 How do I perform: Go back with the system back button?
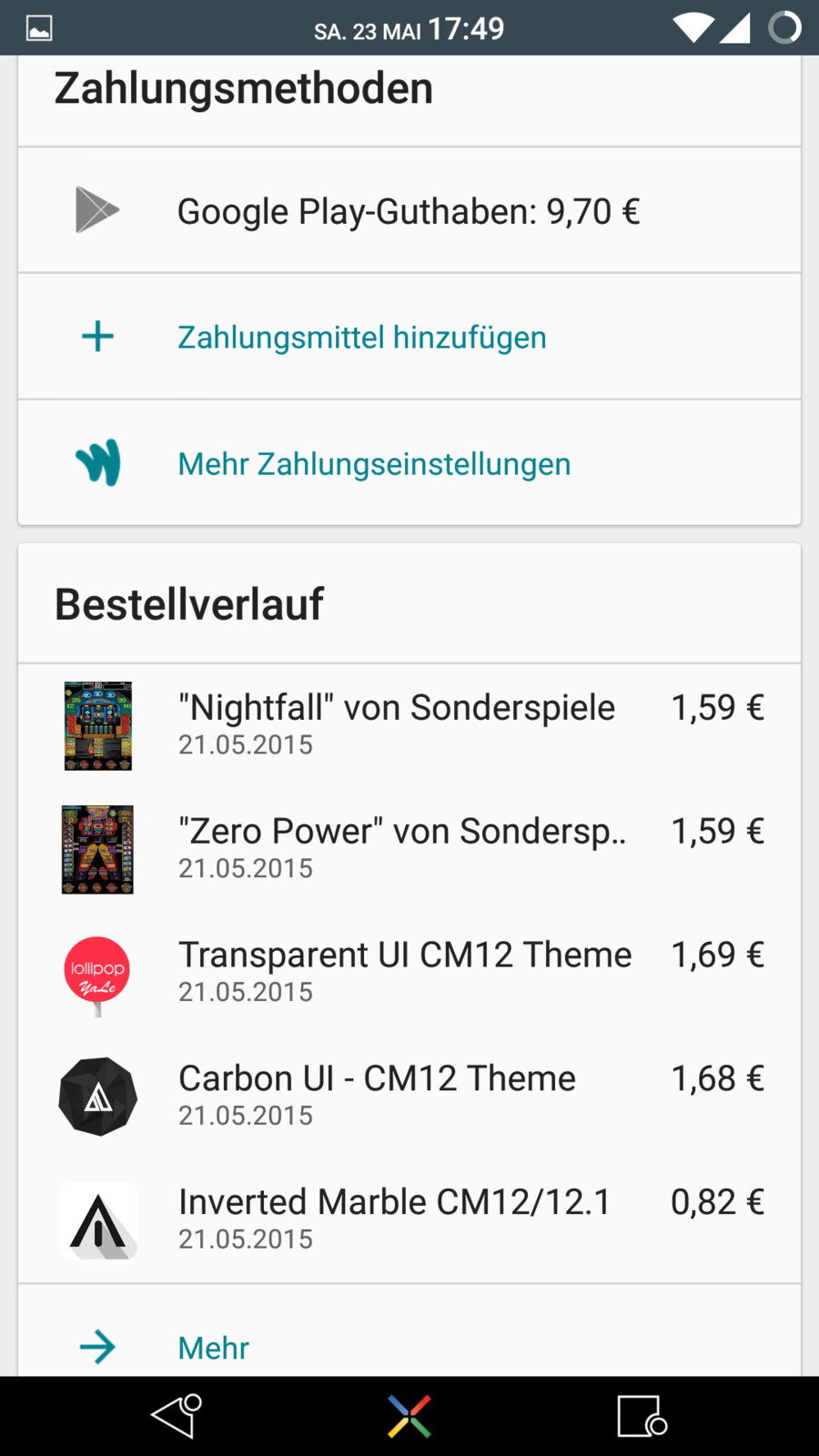(176, 1416)
